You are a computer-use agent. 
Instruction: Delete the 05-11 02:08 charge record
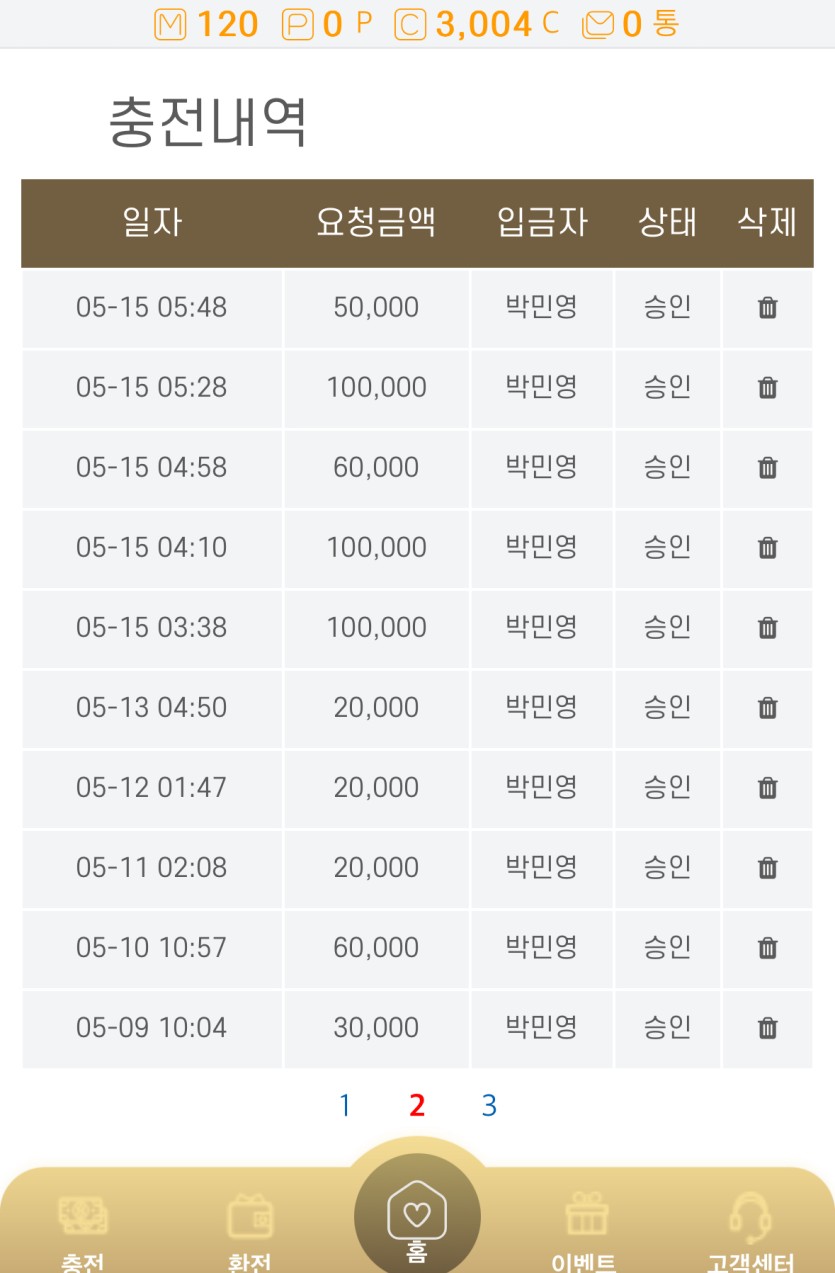(767, 868)
